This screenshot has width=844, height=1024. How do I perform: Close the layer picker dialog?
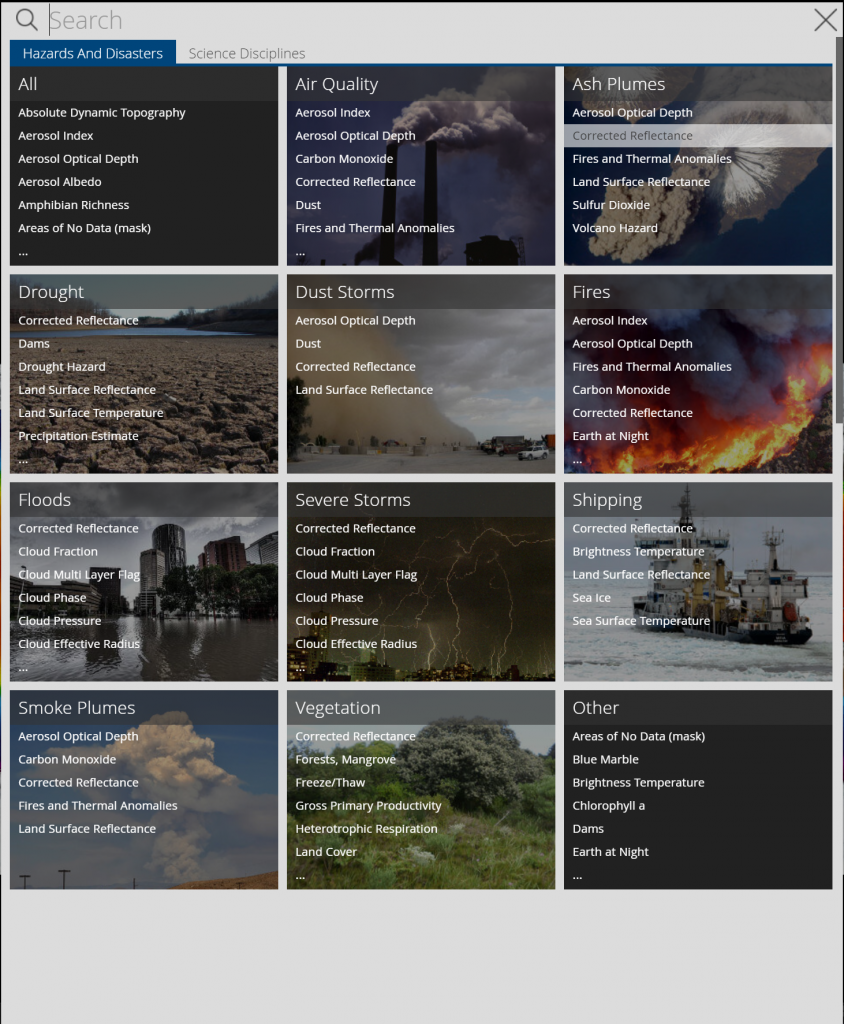825,20
